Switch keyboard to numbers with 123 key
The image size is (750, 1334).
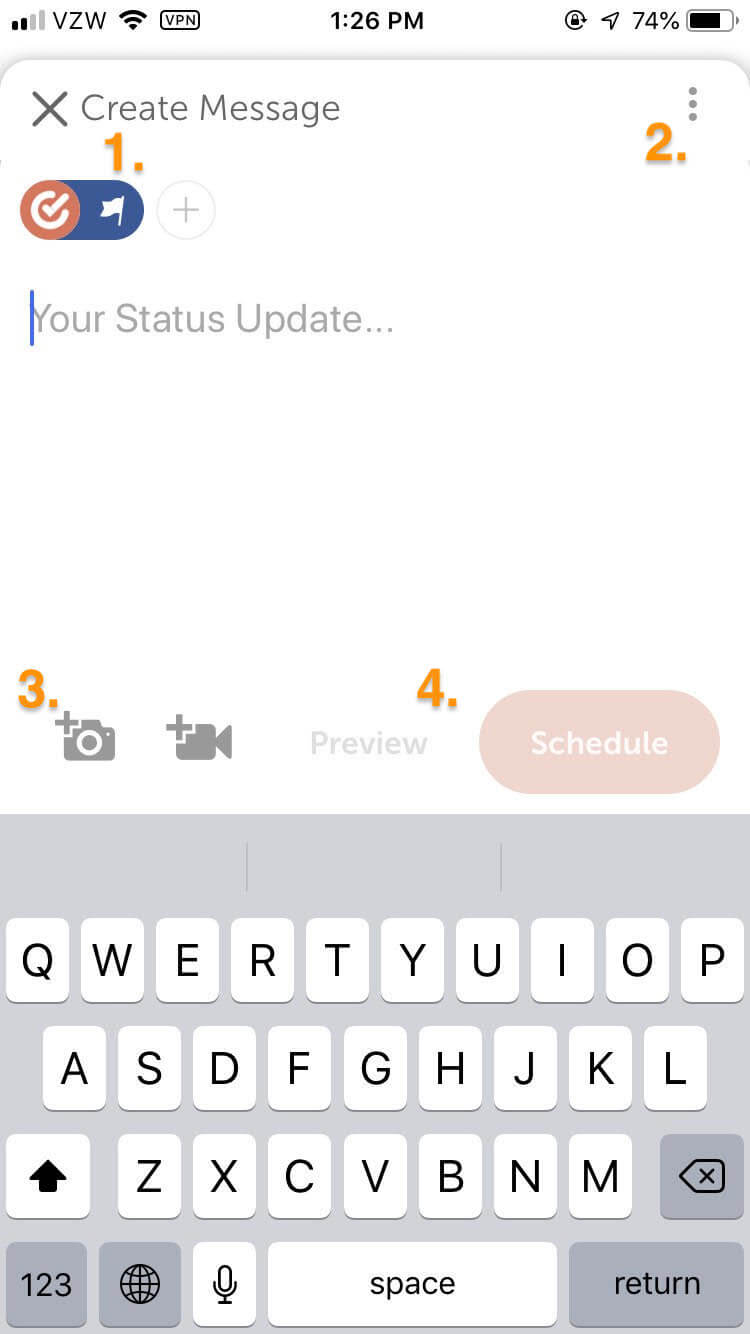point(46,1284)
